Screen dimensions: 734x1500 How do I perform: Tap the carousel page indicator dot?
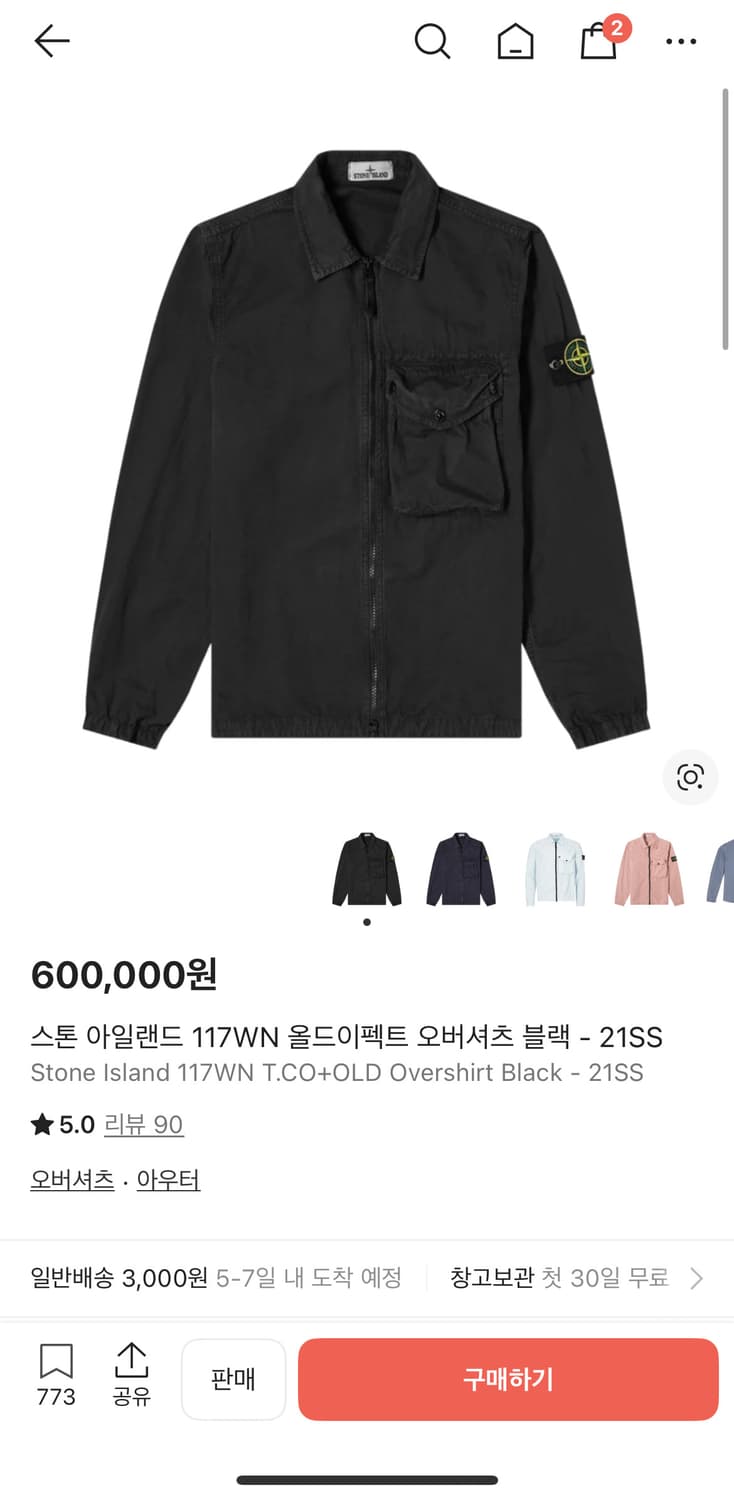click(366, 922)
